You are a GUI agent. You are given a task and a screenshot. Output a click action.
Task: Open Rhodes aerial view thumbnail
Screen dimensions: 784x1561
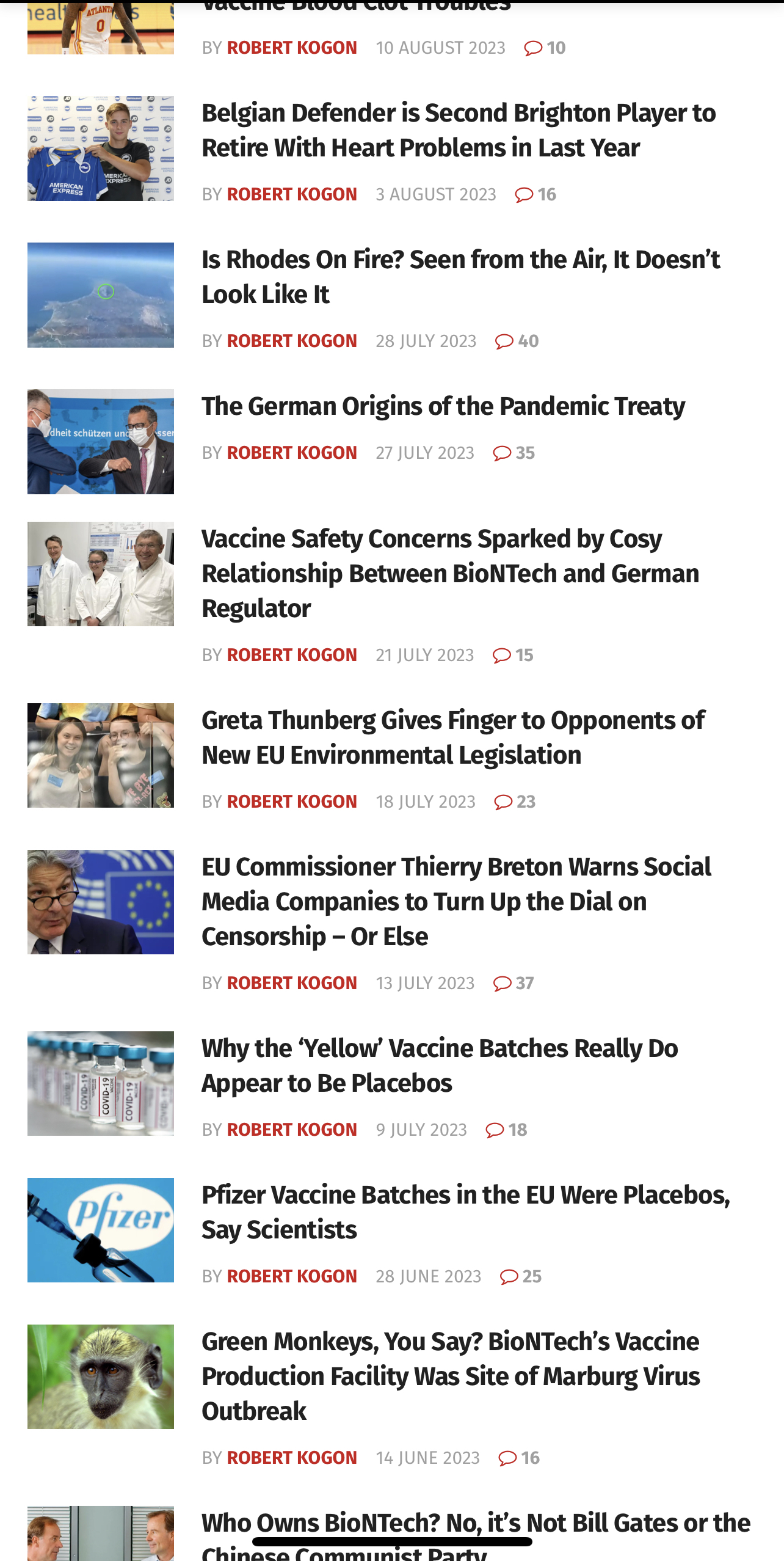point(101,295)
